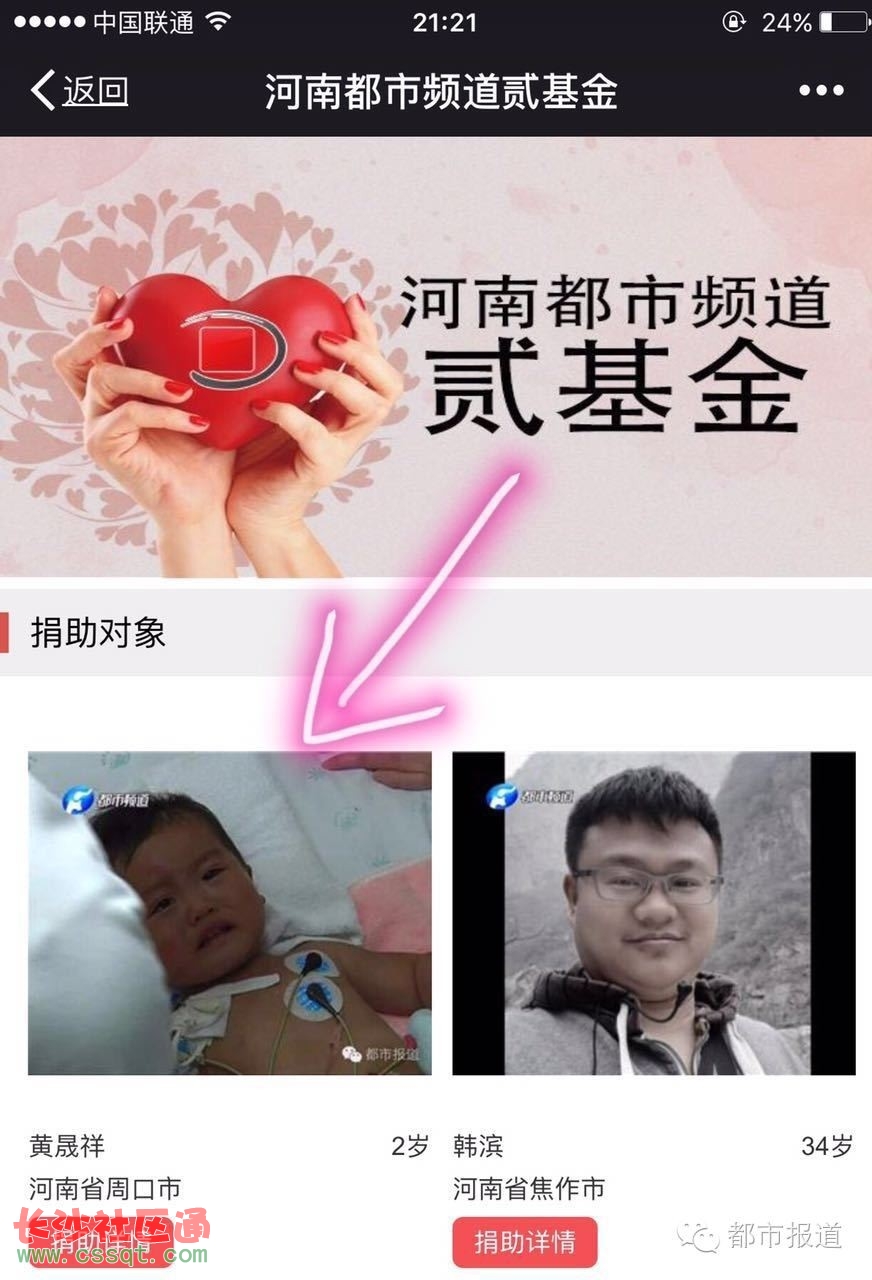Open the three-dot overflow menu
Image resolution: width=872 pixels, height=1280 pixels.
tap(821, 91)
